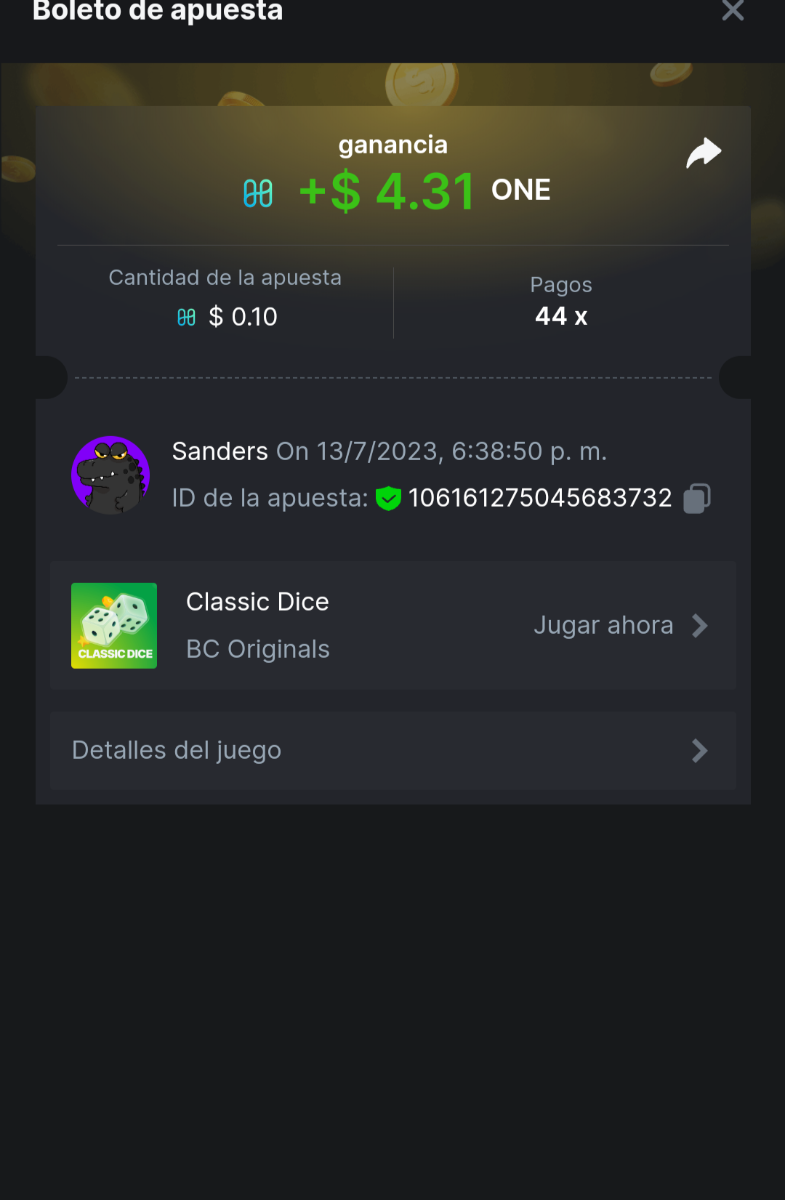Image resolution: width=785 pixels, height=1200 pixels.
Task: Open the Classic Dice game
Action: point(620,626)
